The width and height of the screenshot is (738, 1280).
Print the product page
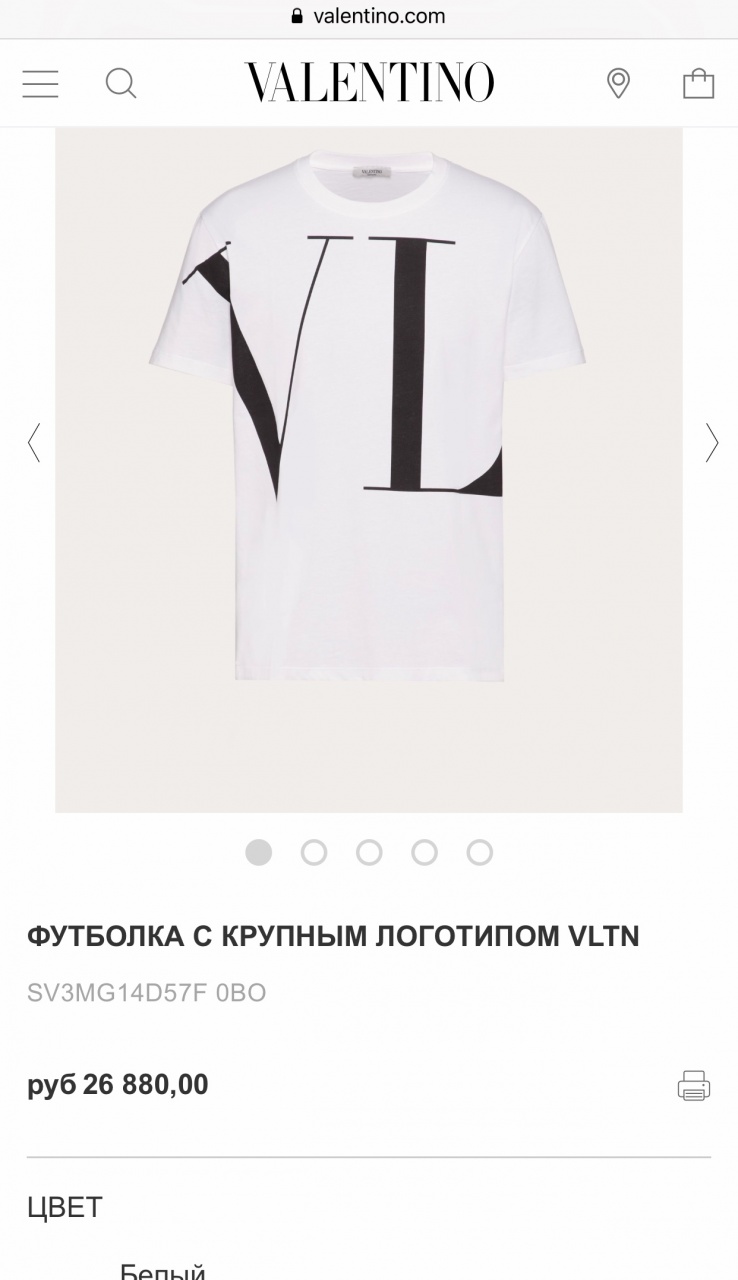(x=693, y=1085)
